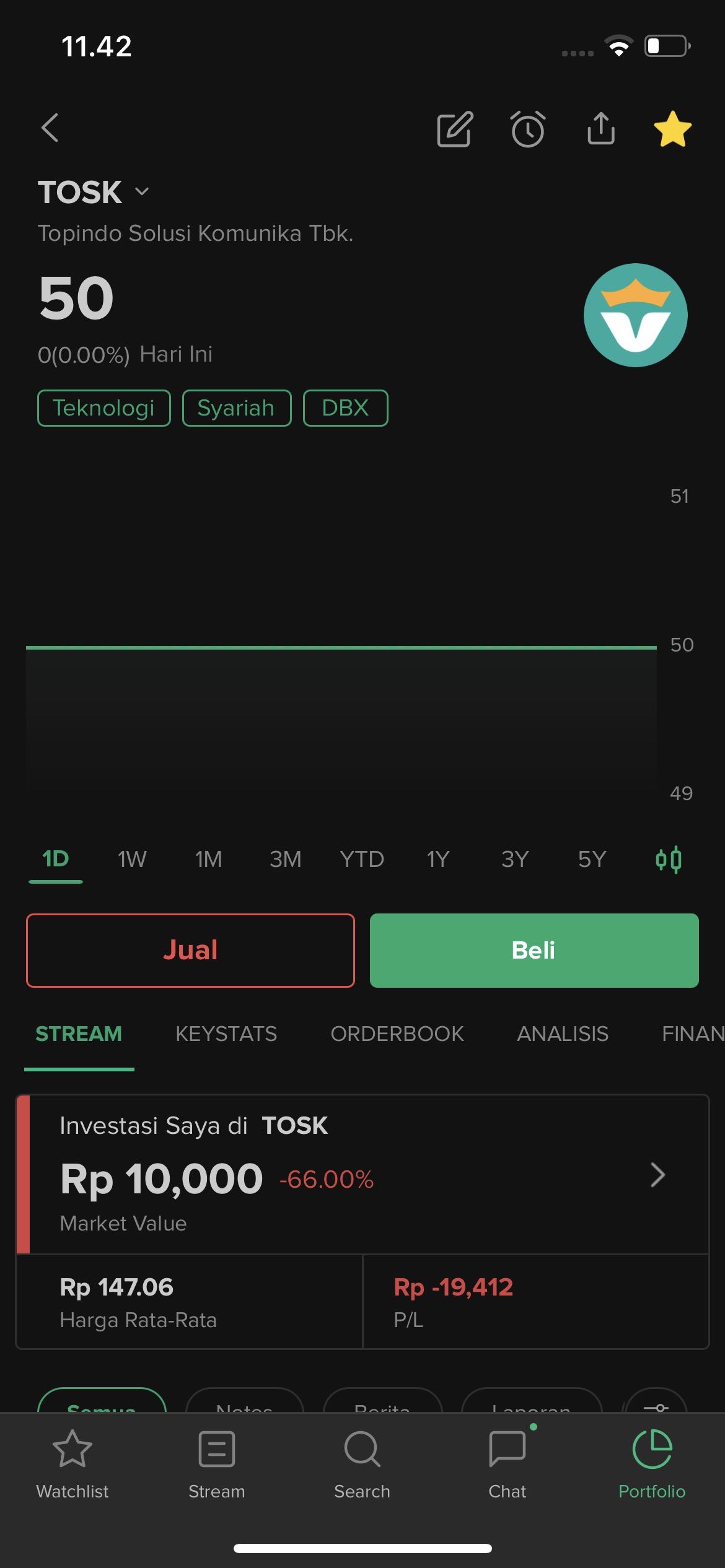Switch to the ORDERBOOK tab

[x=397, y=1034]
